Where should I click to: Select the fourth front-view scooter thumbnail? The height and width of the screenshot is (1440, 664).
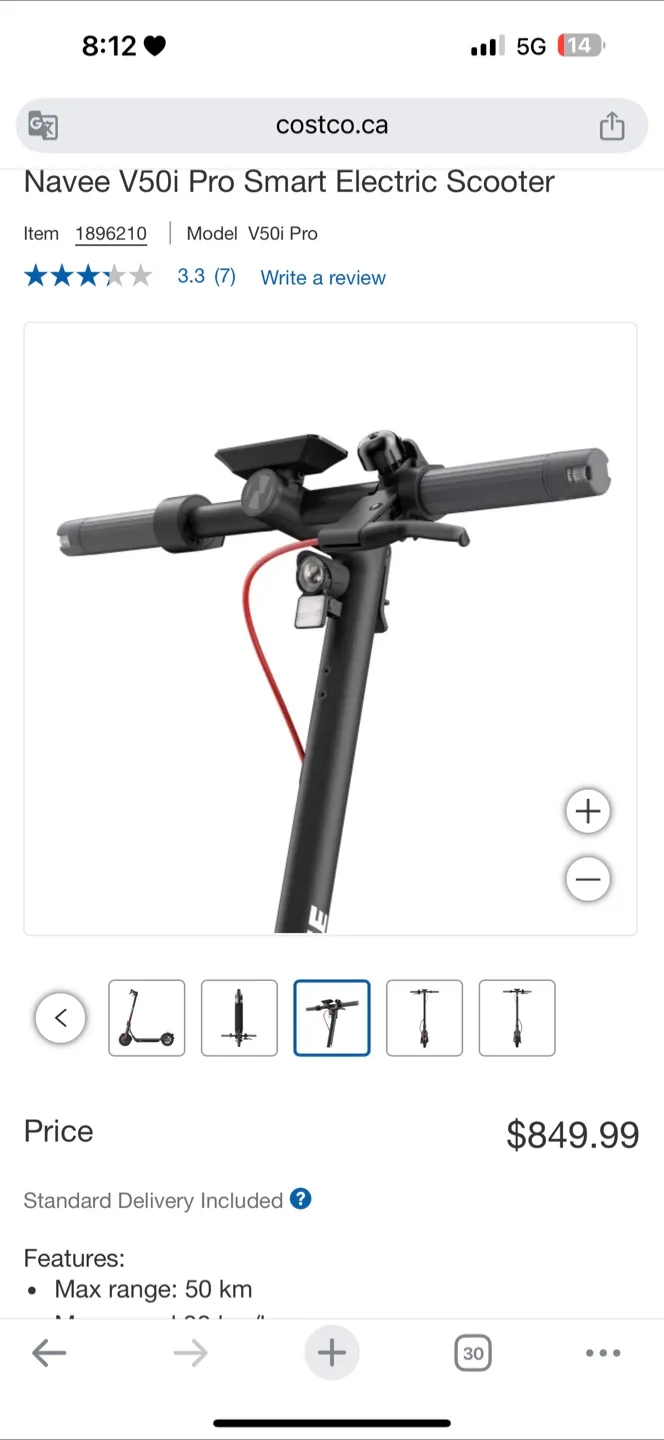click(x=424, y=1018)
